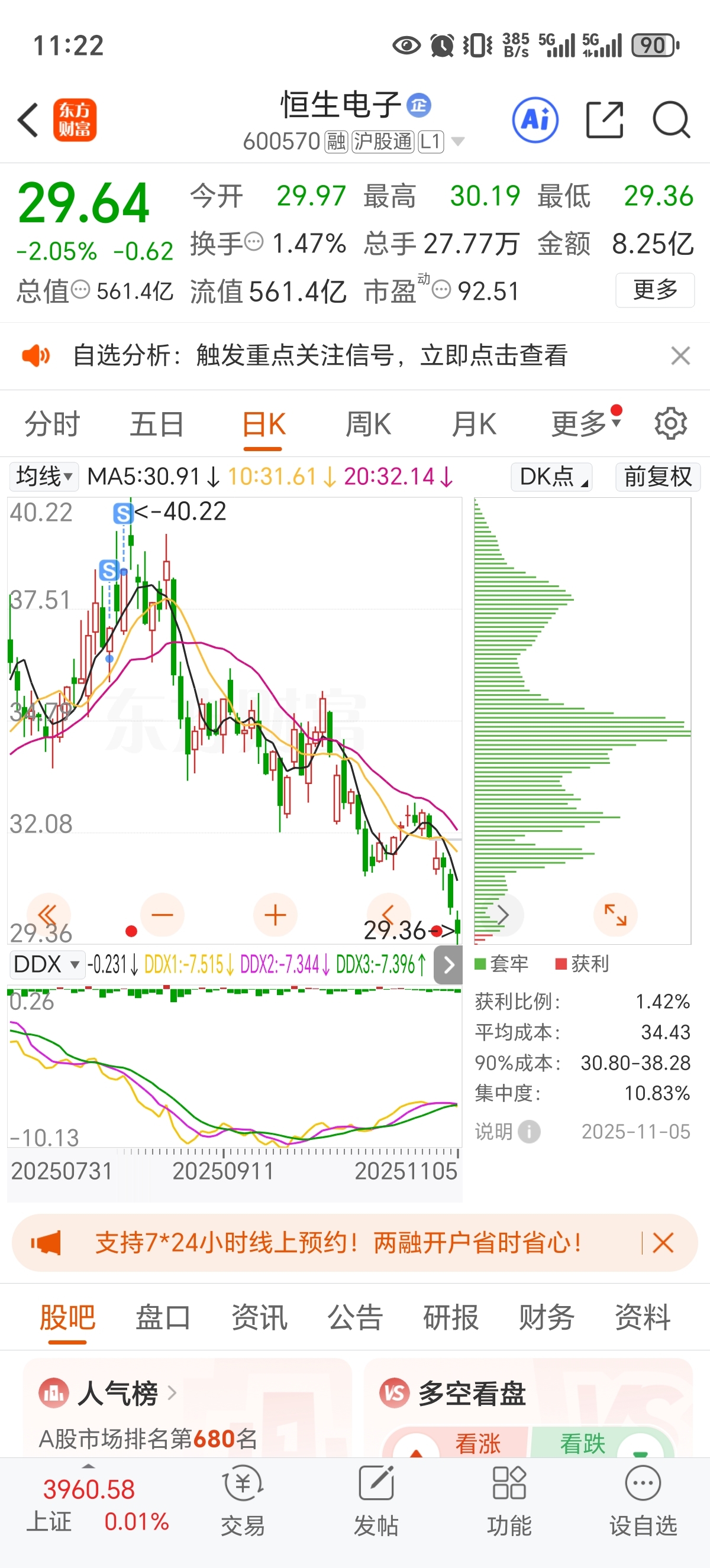This screenshot has width=710, height=1568.
Task: Select the 月K chart tab
Action: [x=474, y=424]
